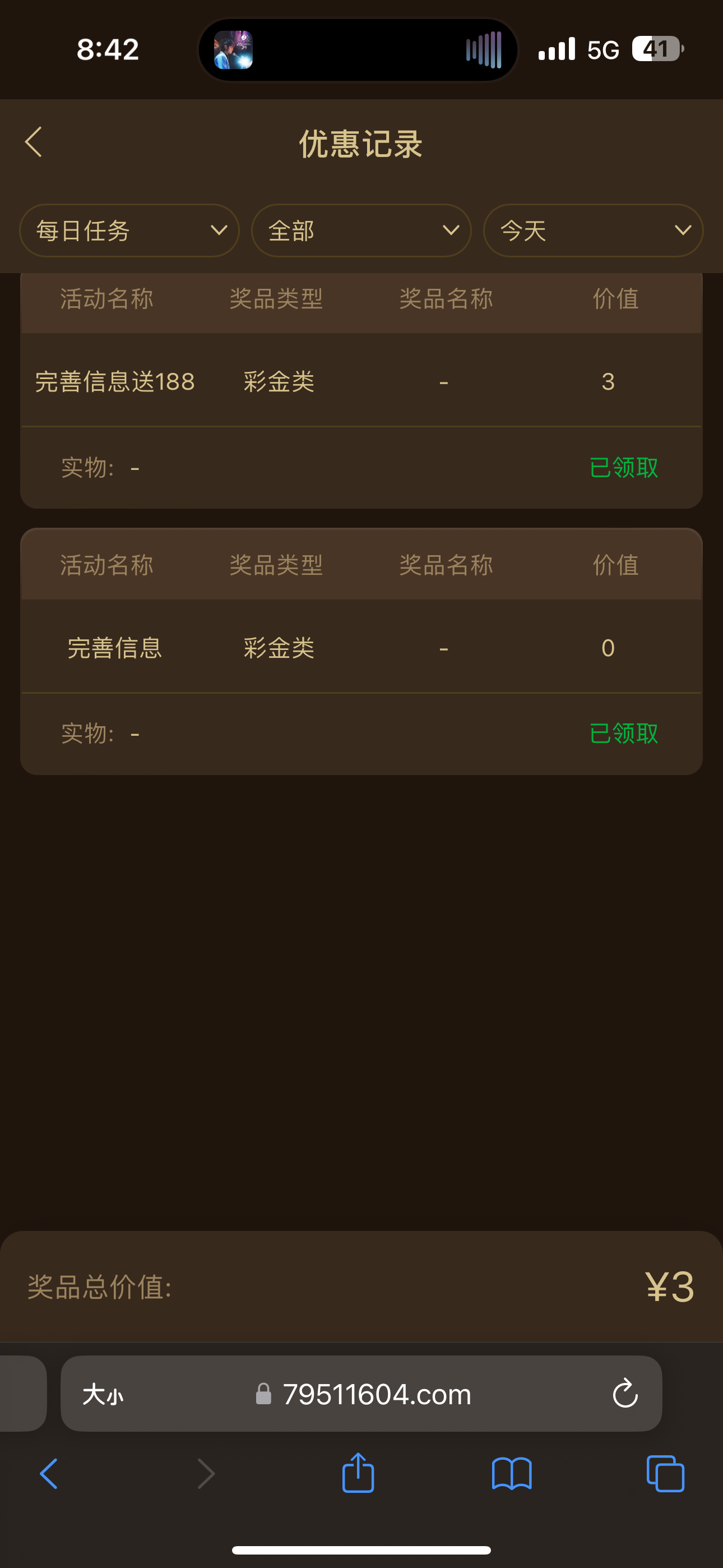Tap the 79511604.com address bar
Screen dimensions: 723x1568
(x=376, y=1394)
